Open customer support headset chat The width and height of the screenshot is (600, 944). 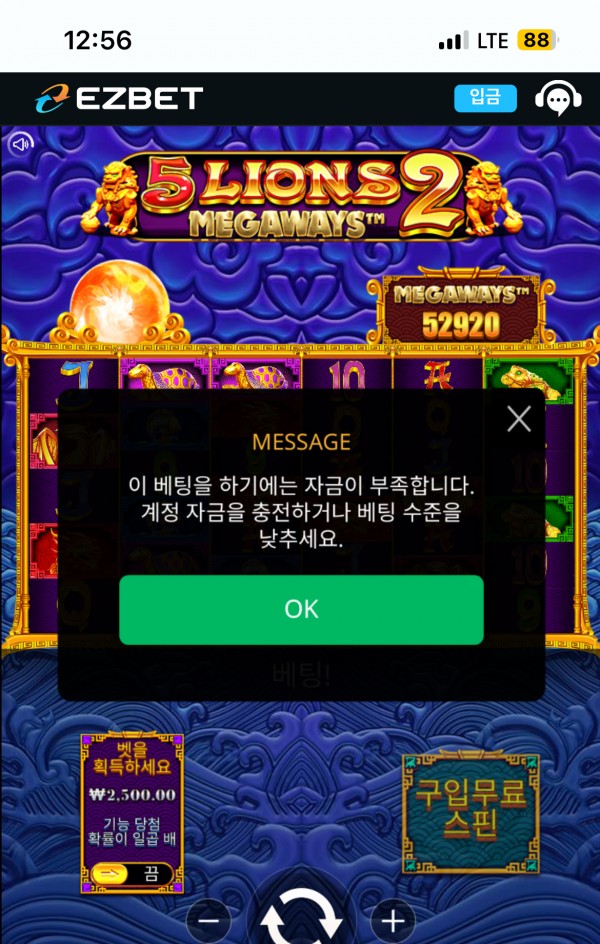tap(558, 98)
